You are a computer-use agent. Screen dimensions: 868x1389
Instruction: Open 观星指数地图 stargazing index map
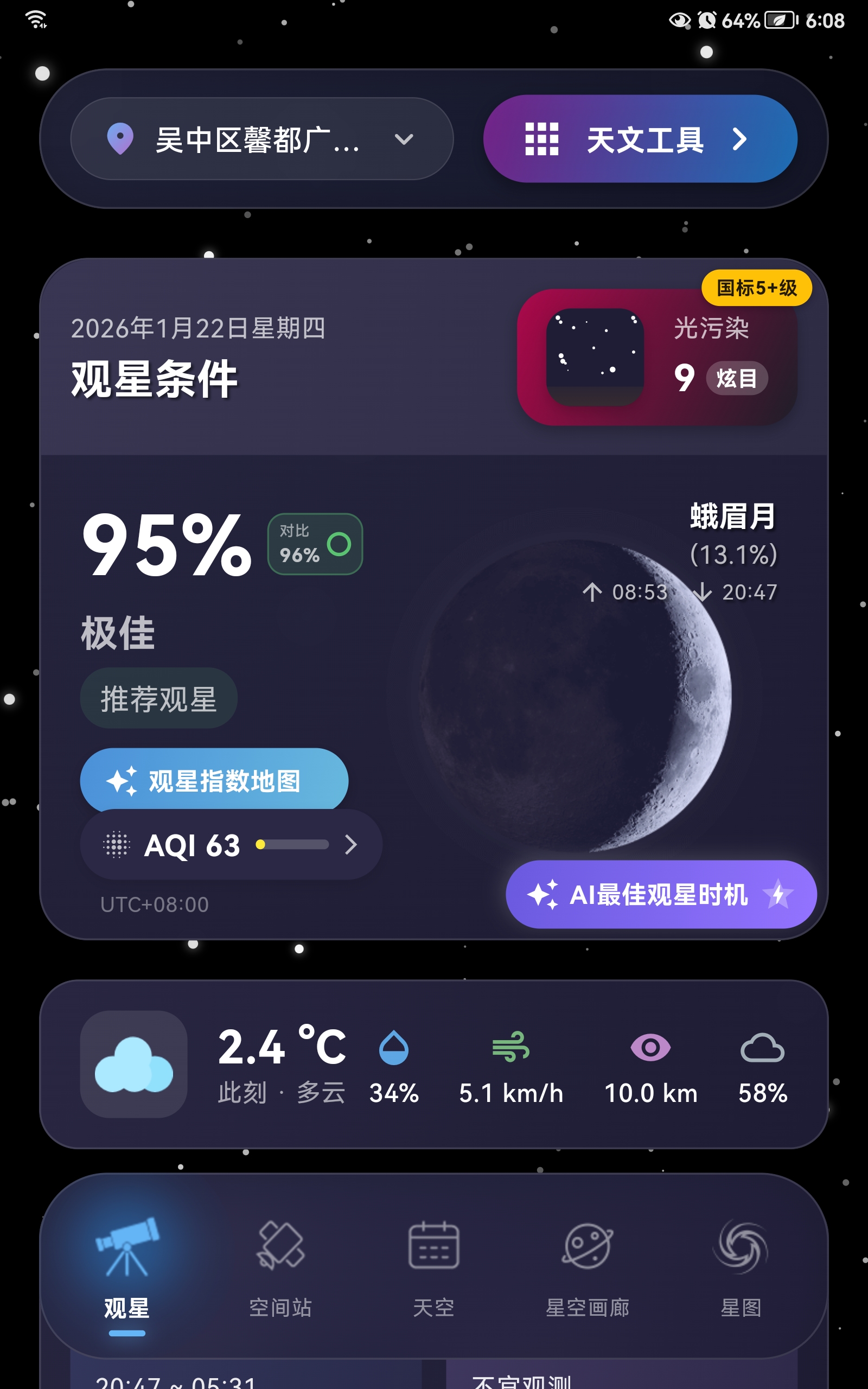214,780
